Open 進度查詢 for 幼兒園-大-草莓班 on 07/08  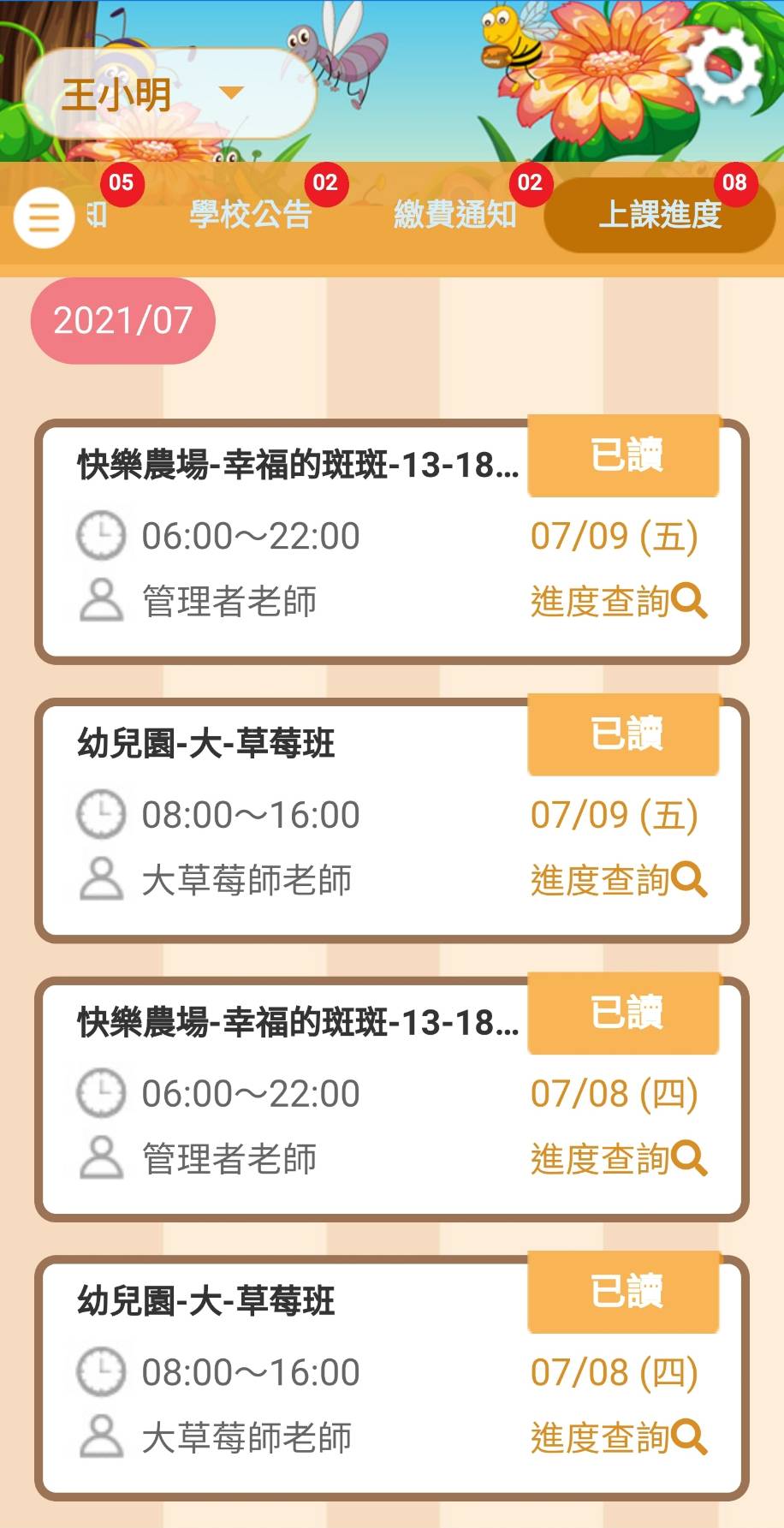[618, 1438]
